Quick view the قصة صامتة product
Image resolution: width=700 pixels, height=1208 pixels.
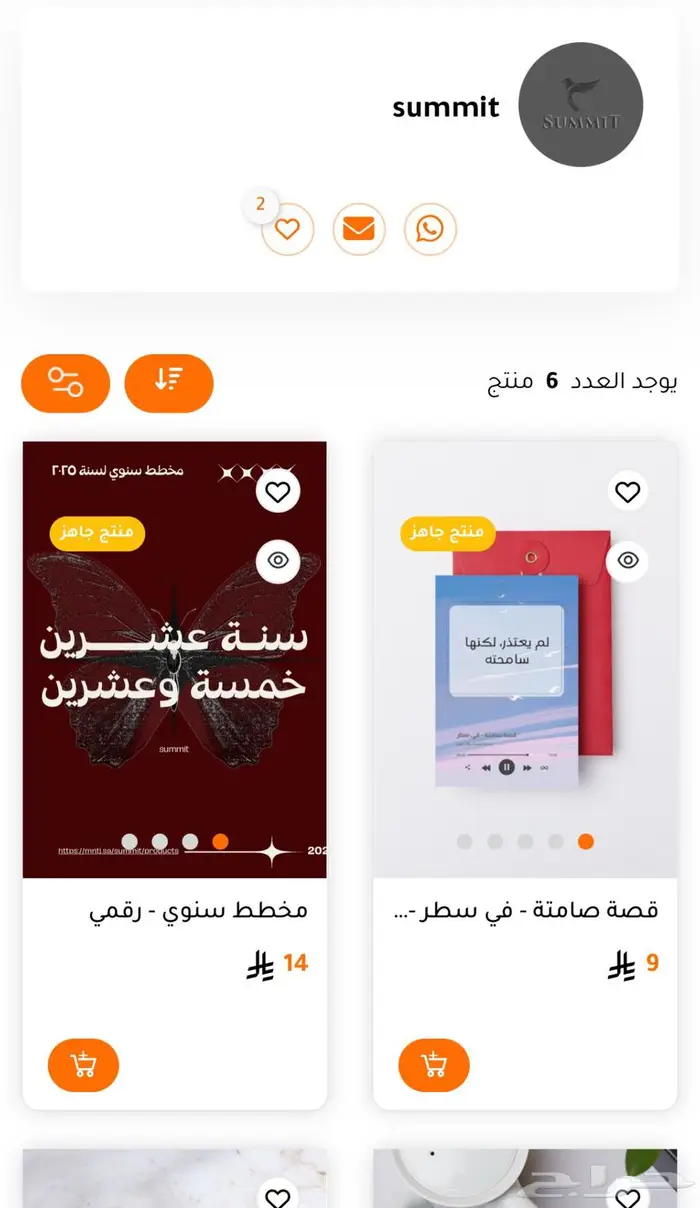[x=627, y=560]
